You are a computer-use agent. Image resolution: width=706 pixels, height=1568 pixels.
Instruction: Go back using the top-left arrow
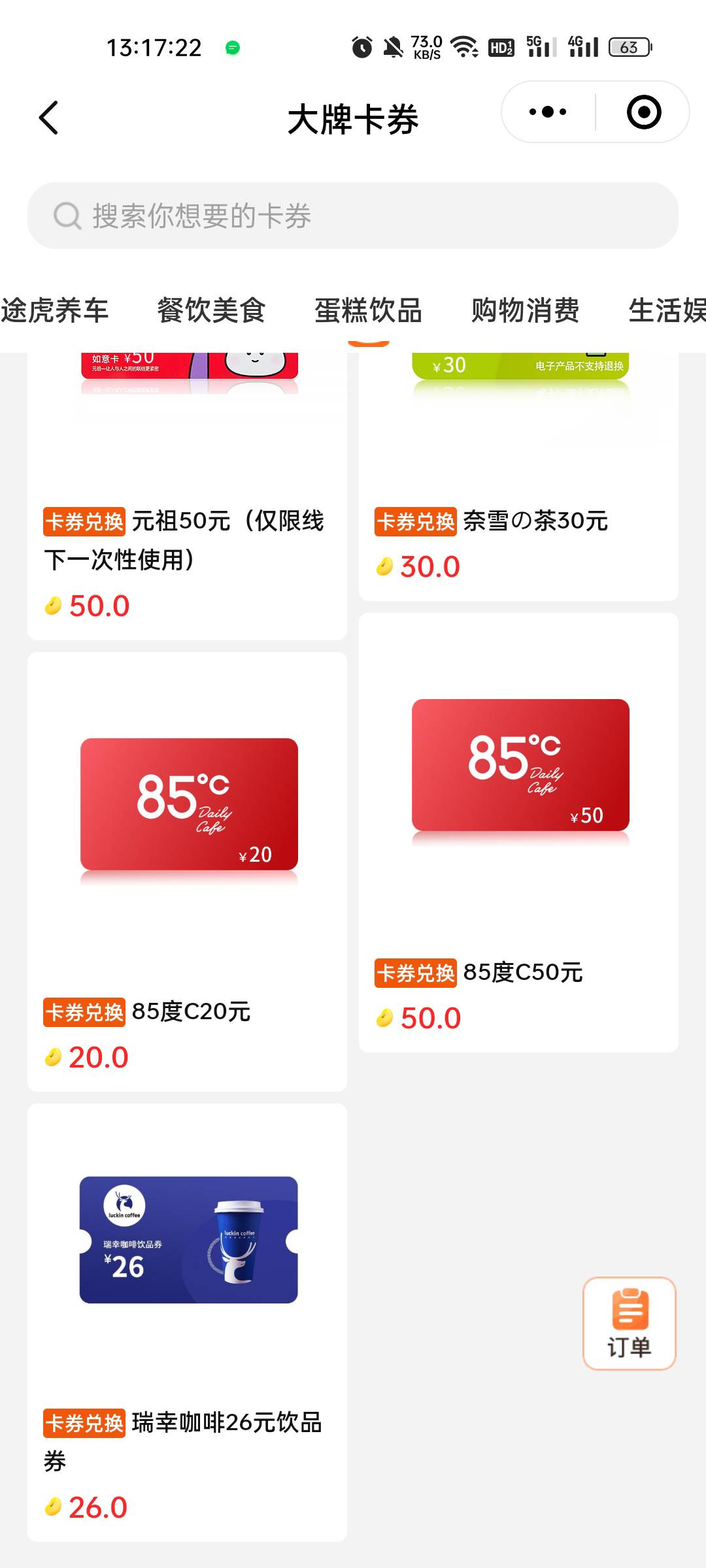click(x=49, y=118)
